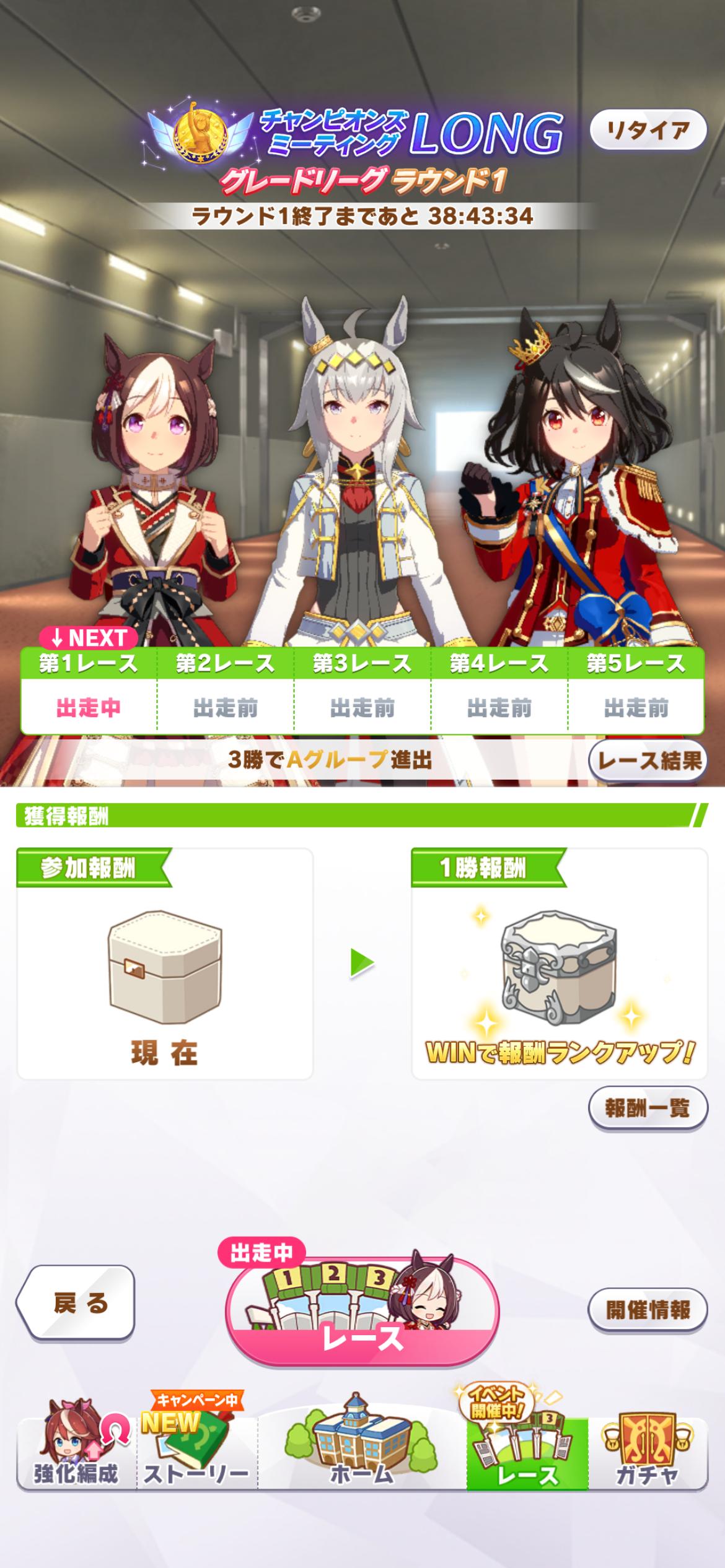Select the レース tab in bottom navigation
The height and width of the screenshot is (1568, 725).
click(527, 1456)
